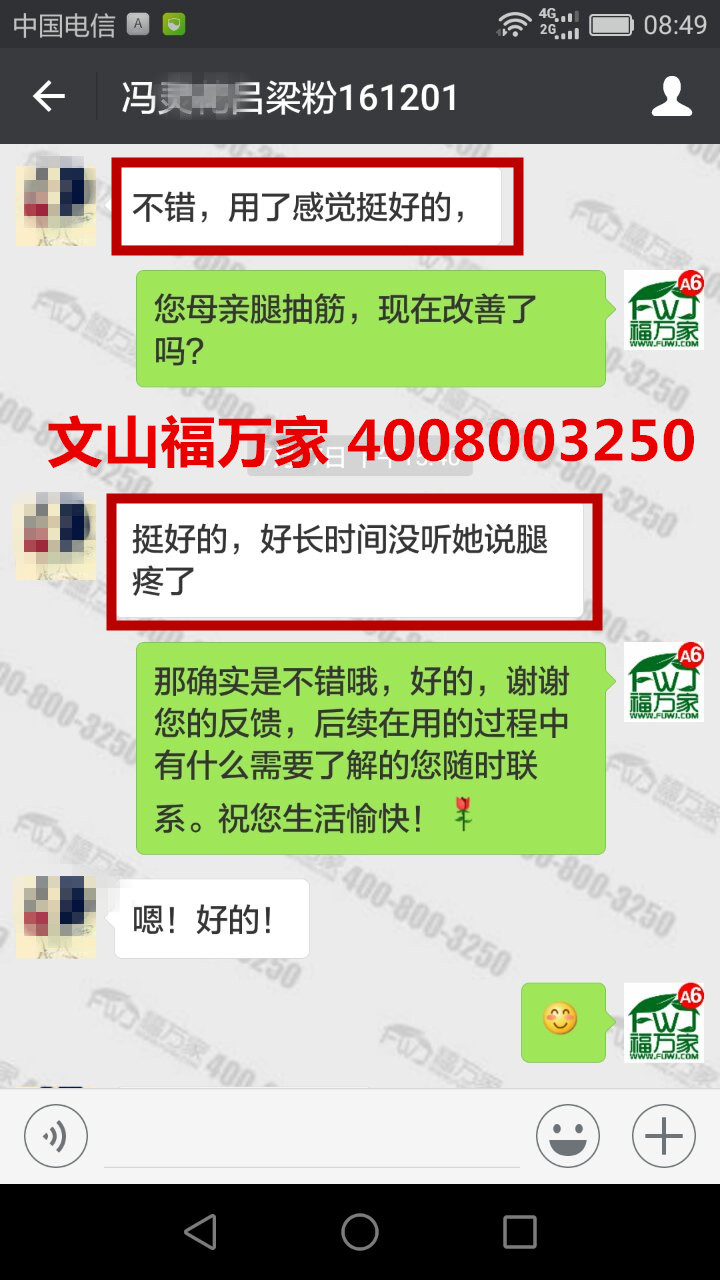Open the 福万家 avatar beside the smiley message

click(x=664, y=1022)
